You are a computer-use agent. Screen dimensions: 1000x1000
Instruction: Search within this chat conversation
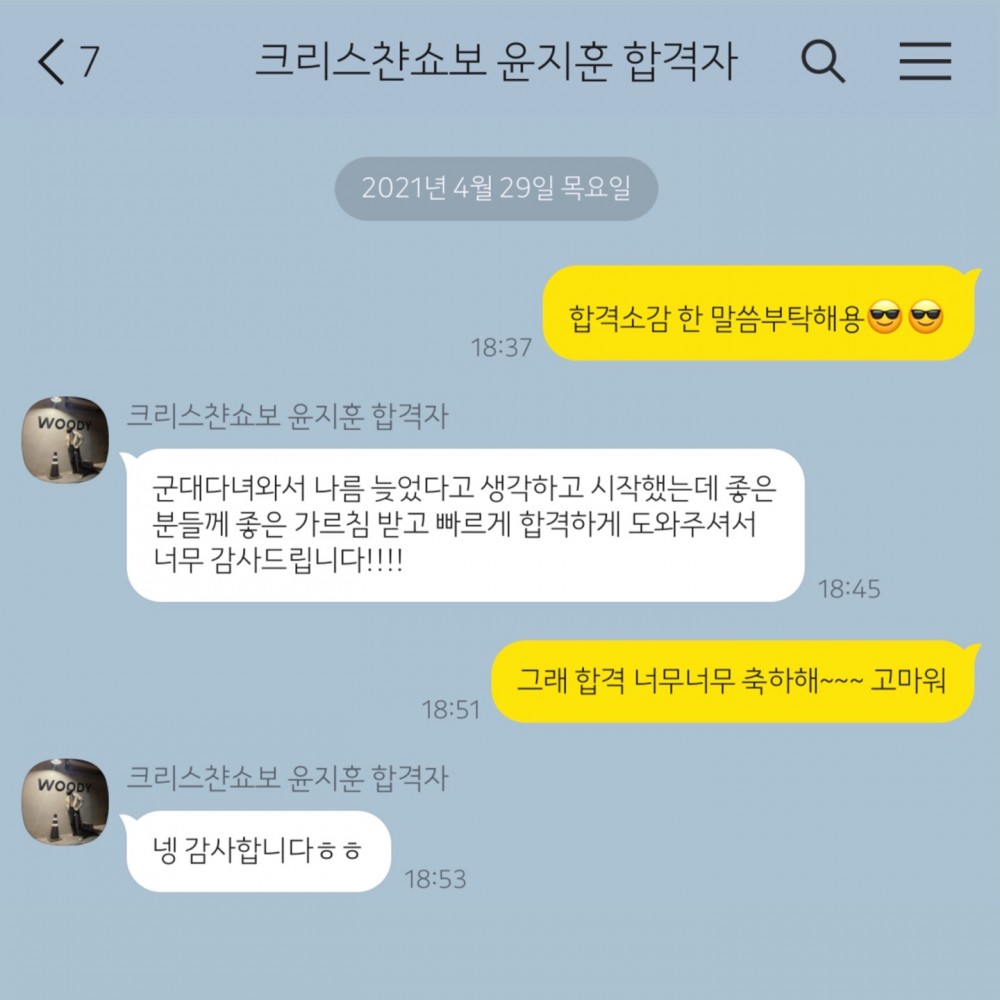pyautogui.click(x=823, y=63)
